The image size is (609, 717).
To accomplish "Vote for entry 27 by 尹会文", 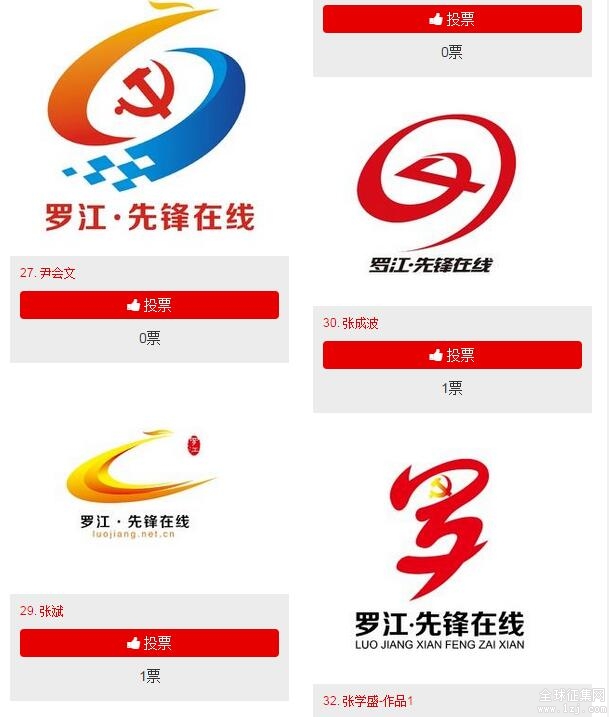I will click(149, 305).
